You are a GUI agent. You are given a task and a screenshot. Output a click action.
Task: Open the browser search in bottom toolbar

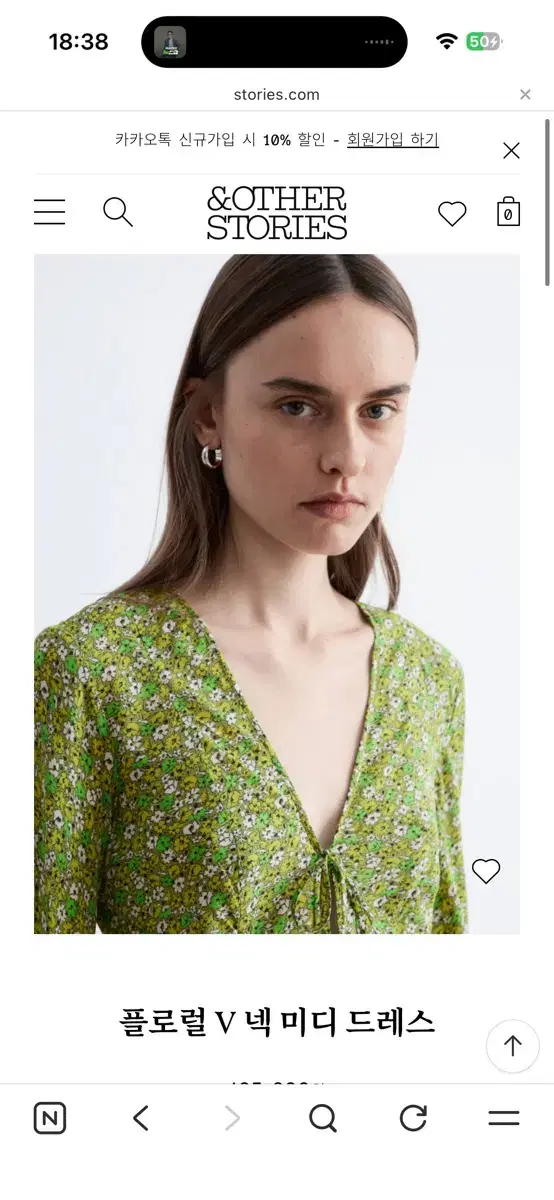click(x=322, y=1118)
